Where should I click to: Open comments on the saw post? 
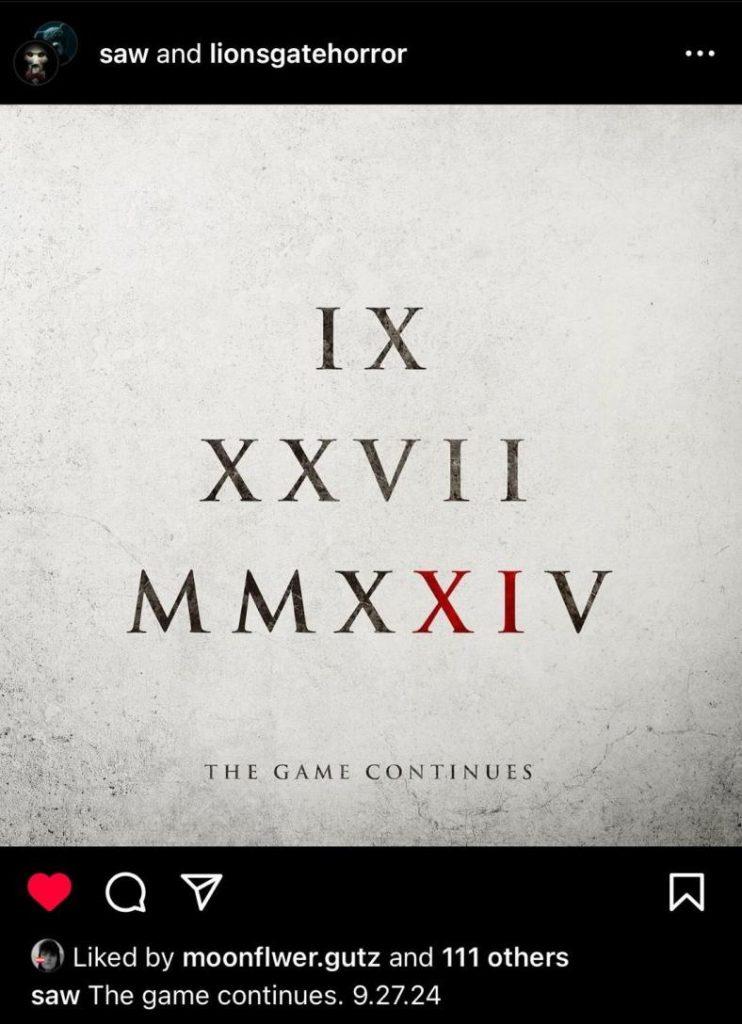pyautogui.click(x=124, y=892)
